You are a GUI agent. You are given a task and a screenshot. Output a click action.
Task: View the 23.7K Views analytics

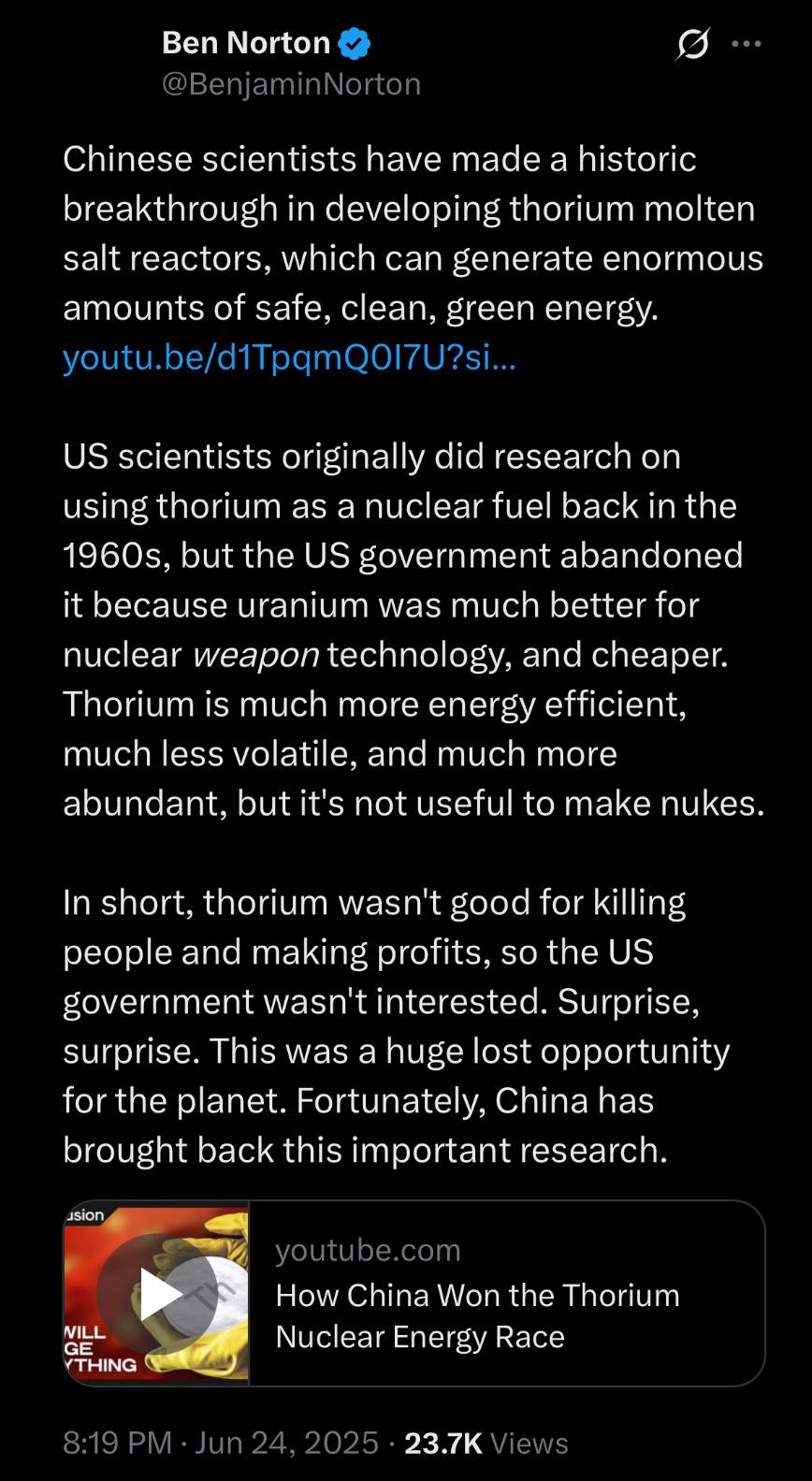tap(486, 1443)
